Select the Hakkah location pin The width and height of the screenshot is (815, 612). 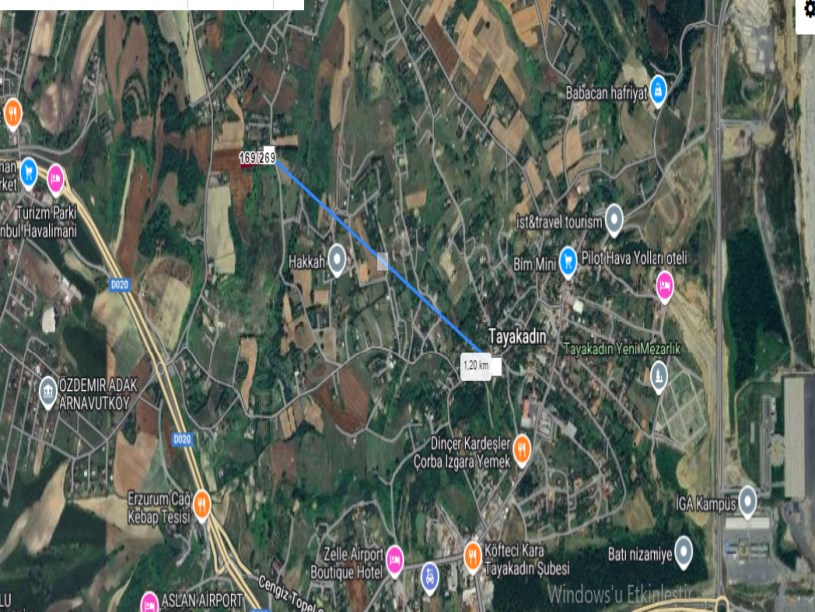[337, 260]
